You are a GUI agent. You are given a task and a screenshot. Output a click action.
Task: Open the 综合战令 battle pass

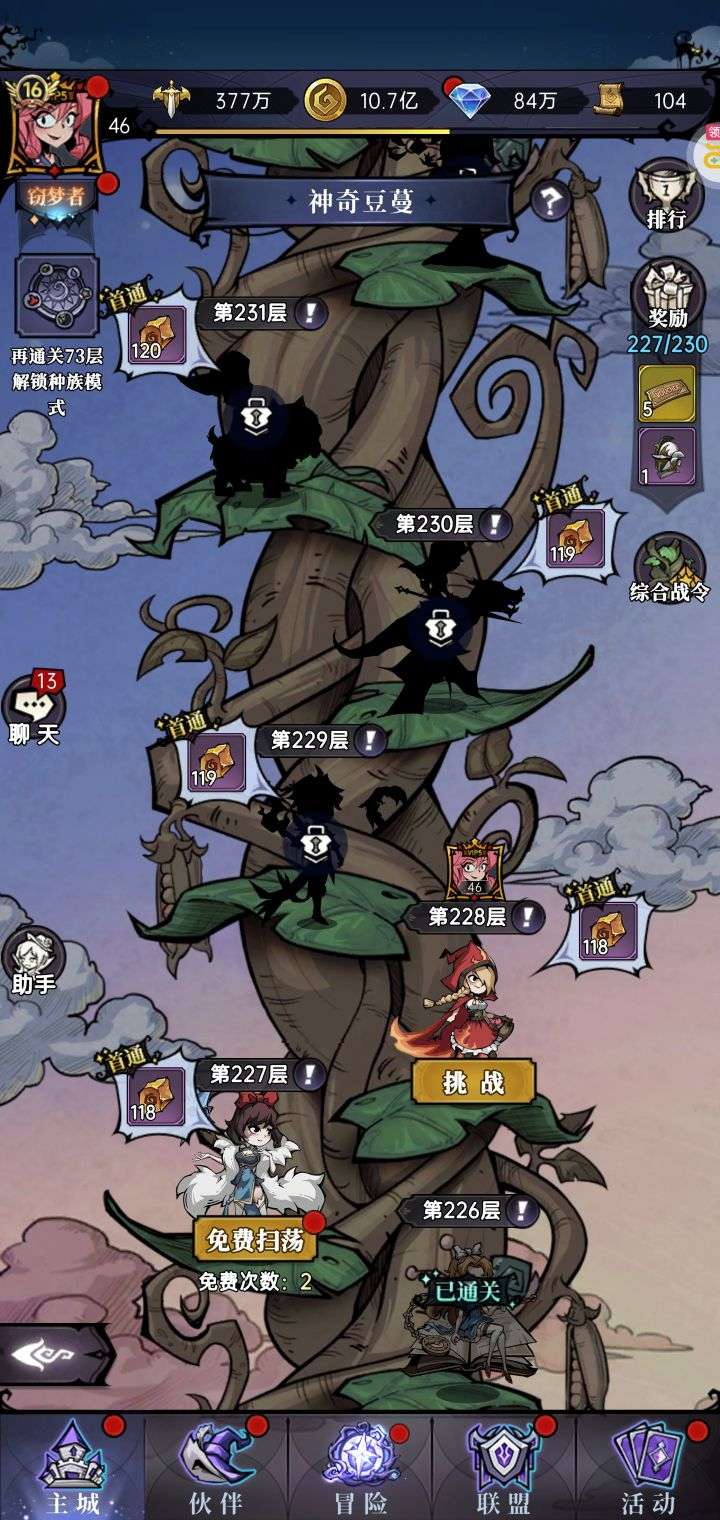pyautogui.click(x=669, y=568)
